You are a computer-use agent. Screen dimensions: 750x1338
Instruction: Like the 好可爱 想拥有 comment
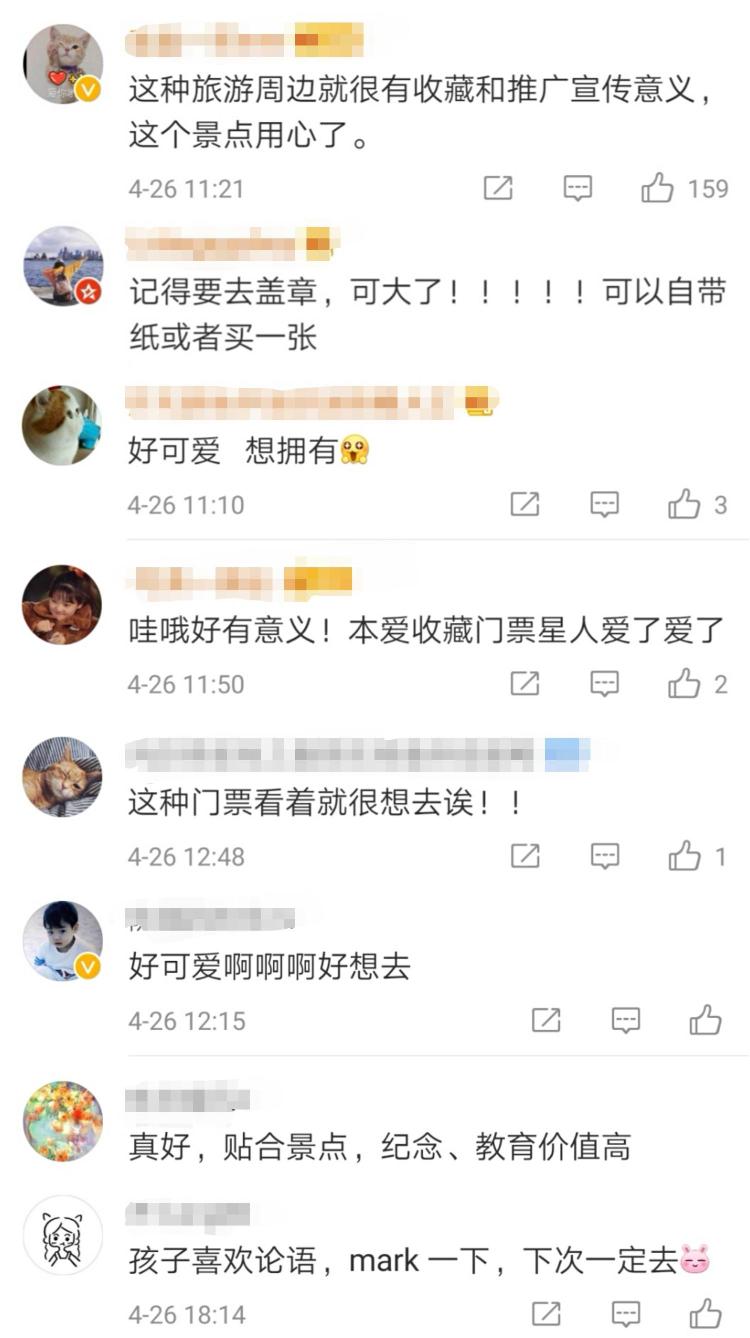click(x=685, y=505)
